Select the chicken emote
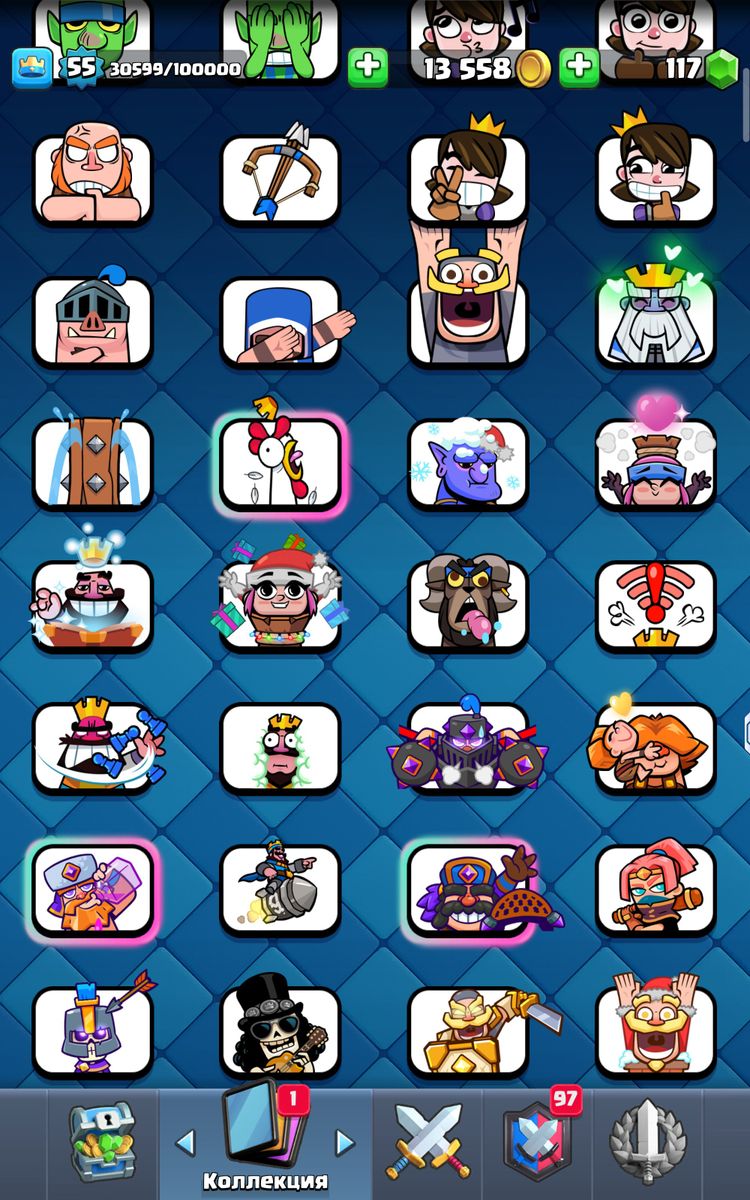This screenshot has width=750, height=1200. point(280,463)
